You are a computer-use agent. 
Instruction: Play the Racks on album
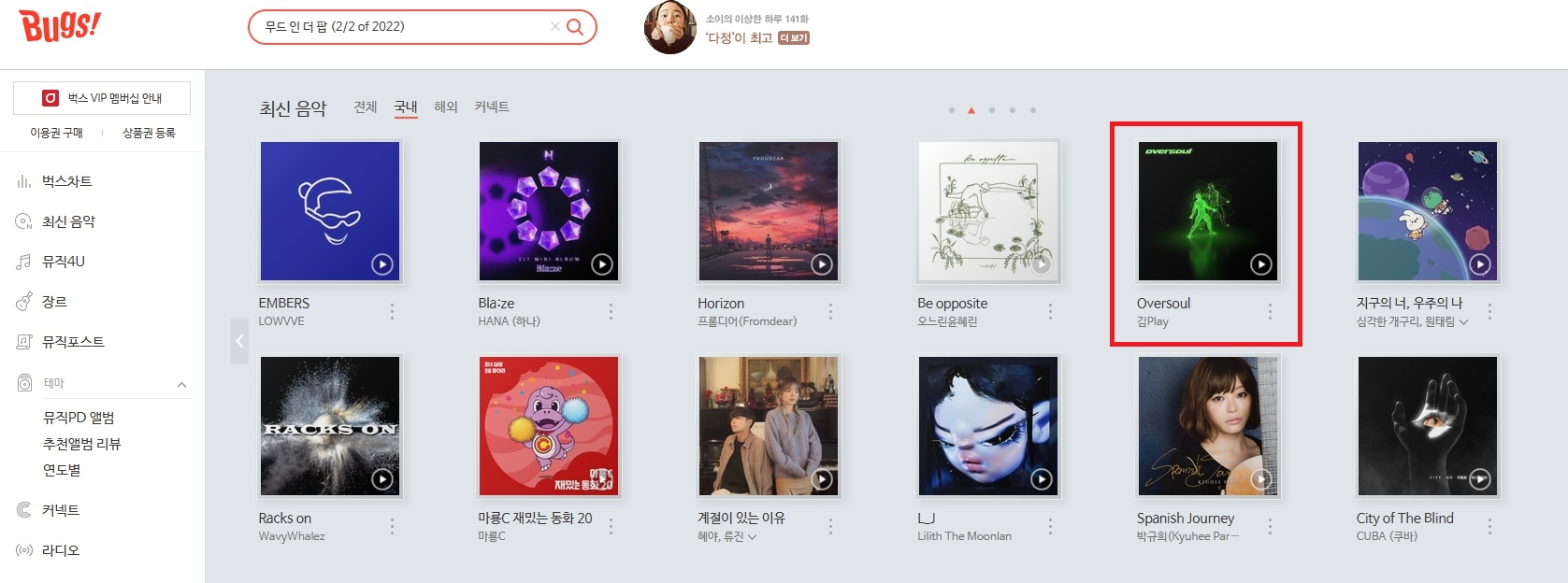pyautogui.click(x=382, y=479)
